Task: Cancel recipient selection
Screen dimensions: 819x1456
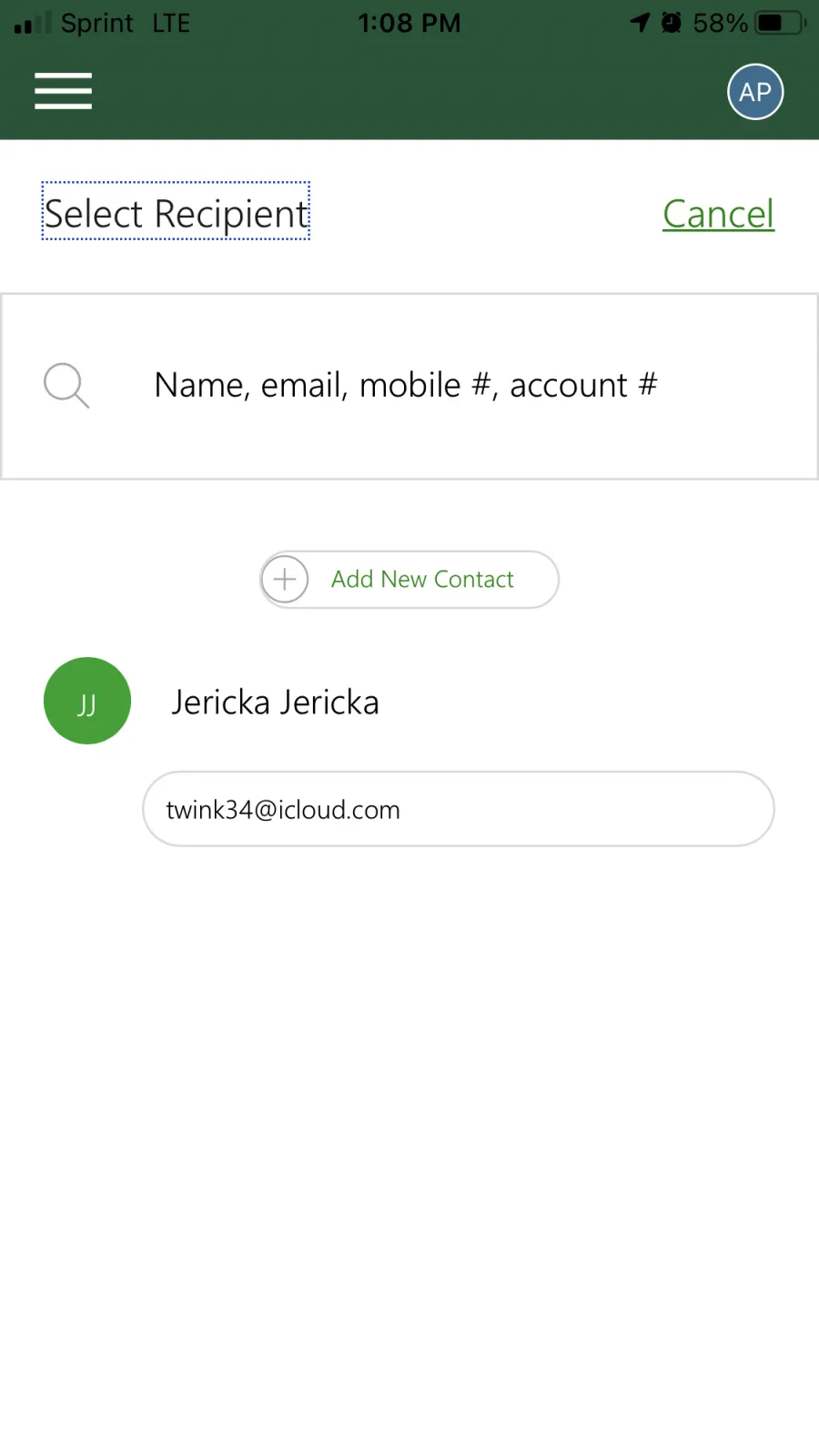Action: [718, 215]
